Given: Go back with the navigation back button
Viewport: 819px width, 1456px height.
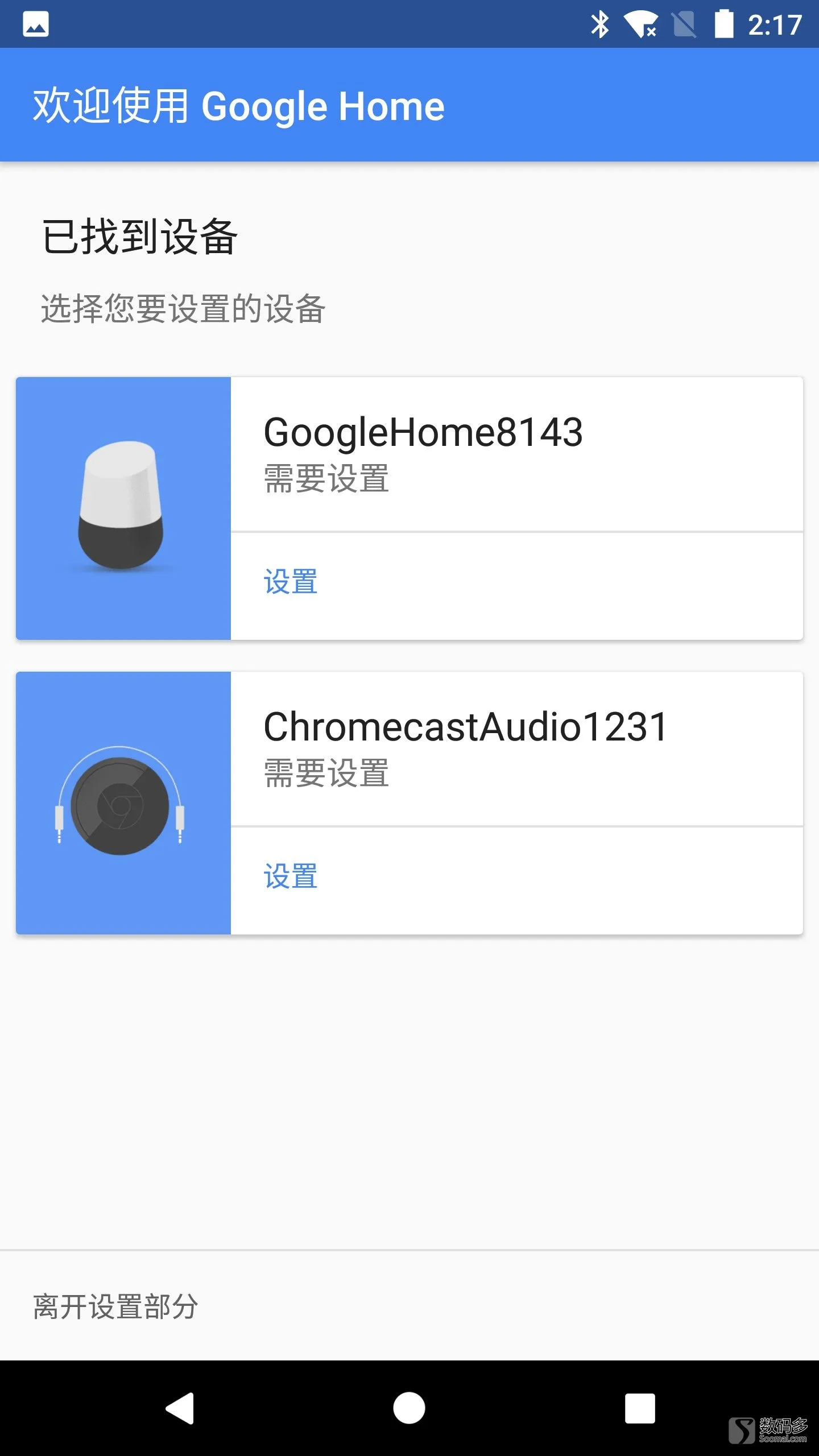Looking at the screenshot, I should 180,1408.
